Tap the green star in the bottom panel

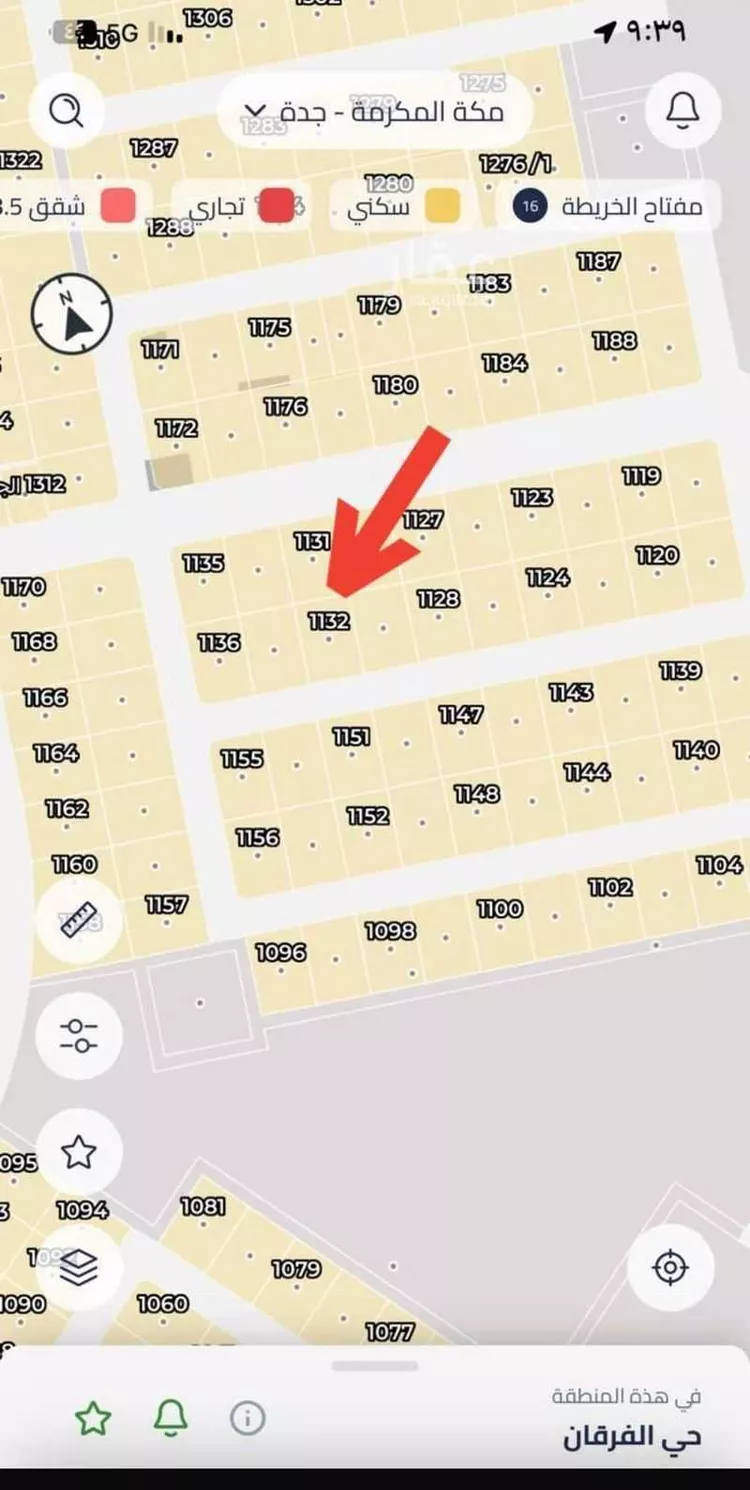(x=93, y=1418)
